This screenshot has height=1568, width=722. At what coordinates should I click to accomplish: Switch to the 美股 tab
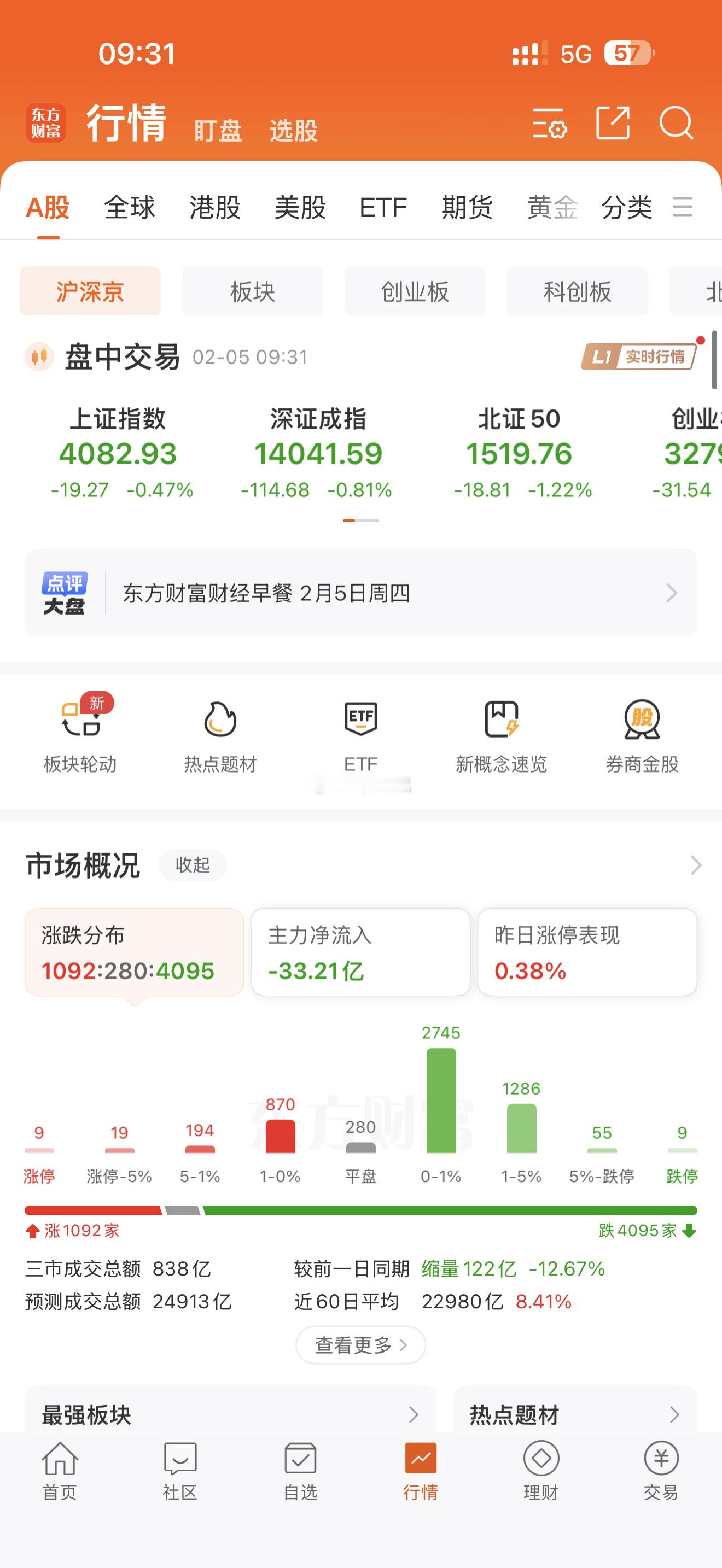click(x=300, y=208)
